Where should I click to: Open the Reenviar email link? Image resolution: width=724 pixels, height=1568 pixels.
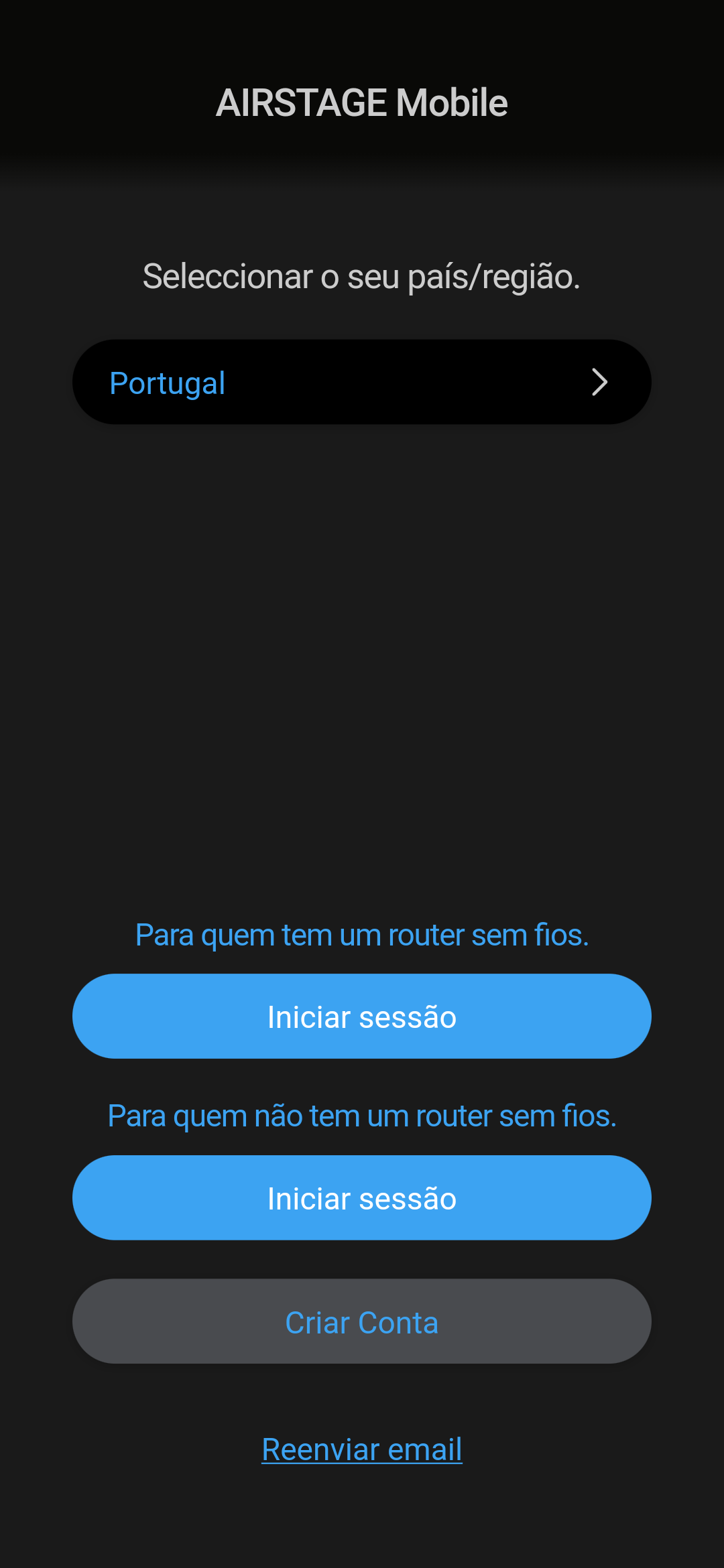pos(362,1449)
